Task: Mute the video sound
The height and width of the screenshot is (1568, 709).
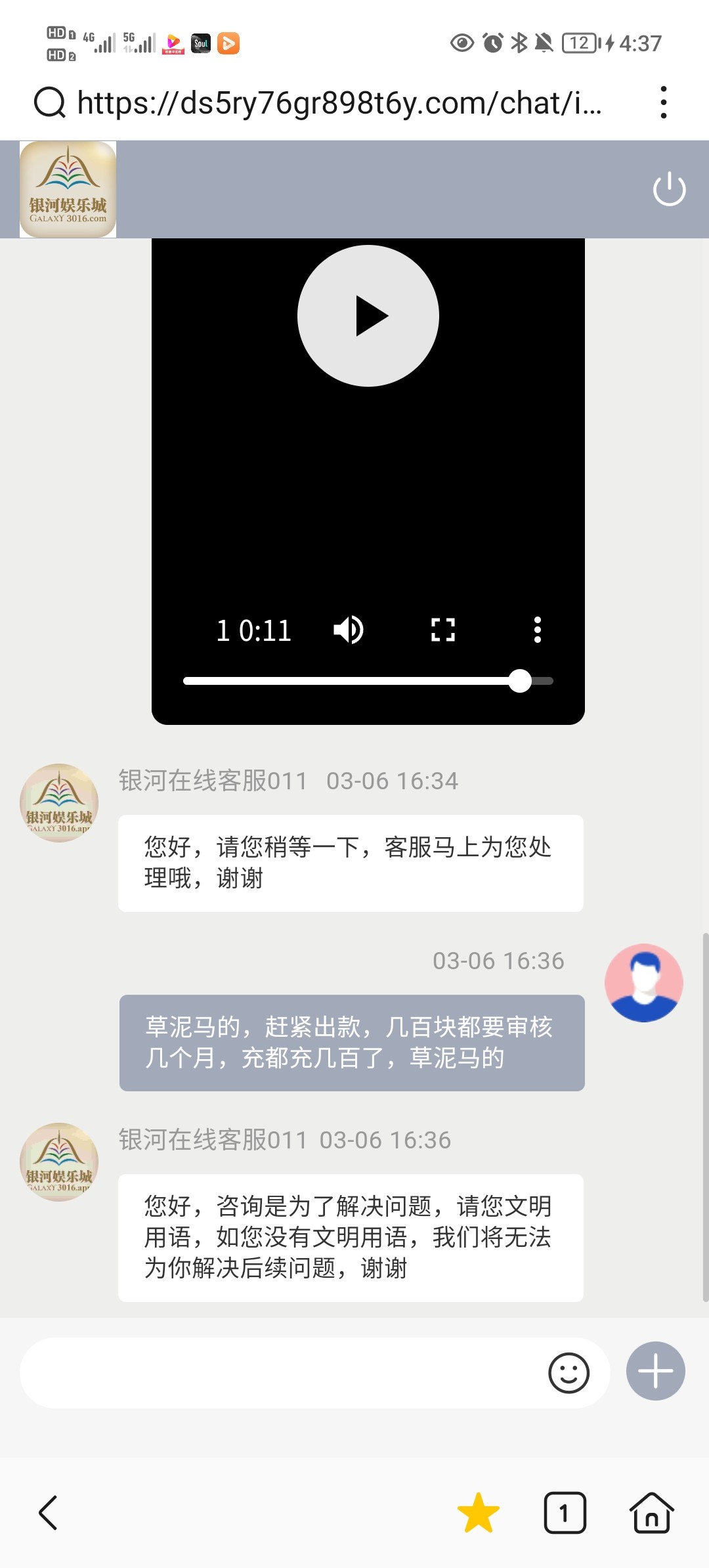Action: click(348, 630)
